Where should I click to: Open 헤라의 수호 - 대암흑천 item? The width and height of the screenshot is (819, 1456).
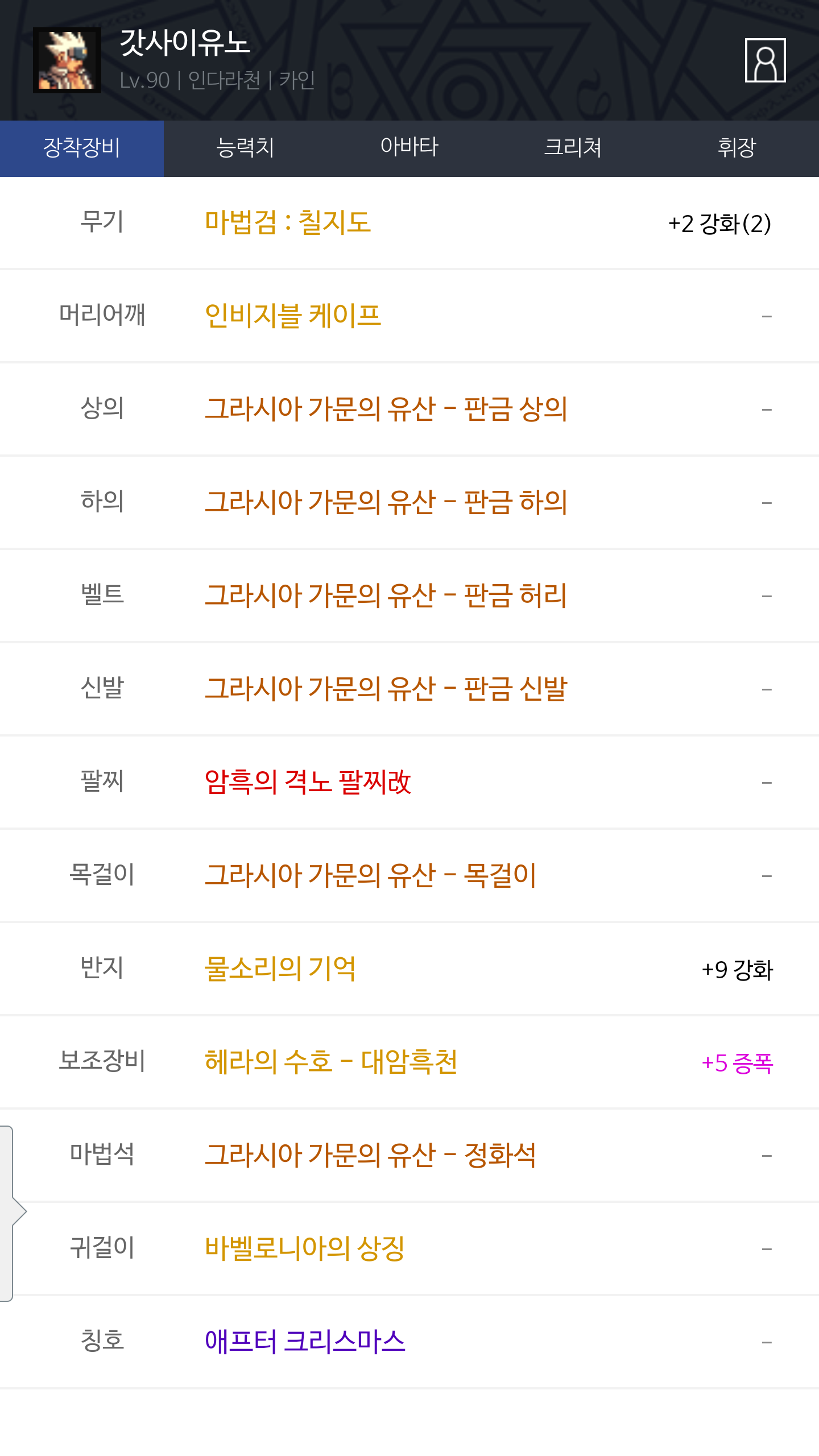(331, 1062)
